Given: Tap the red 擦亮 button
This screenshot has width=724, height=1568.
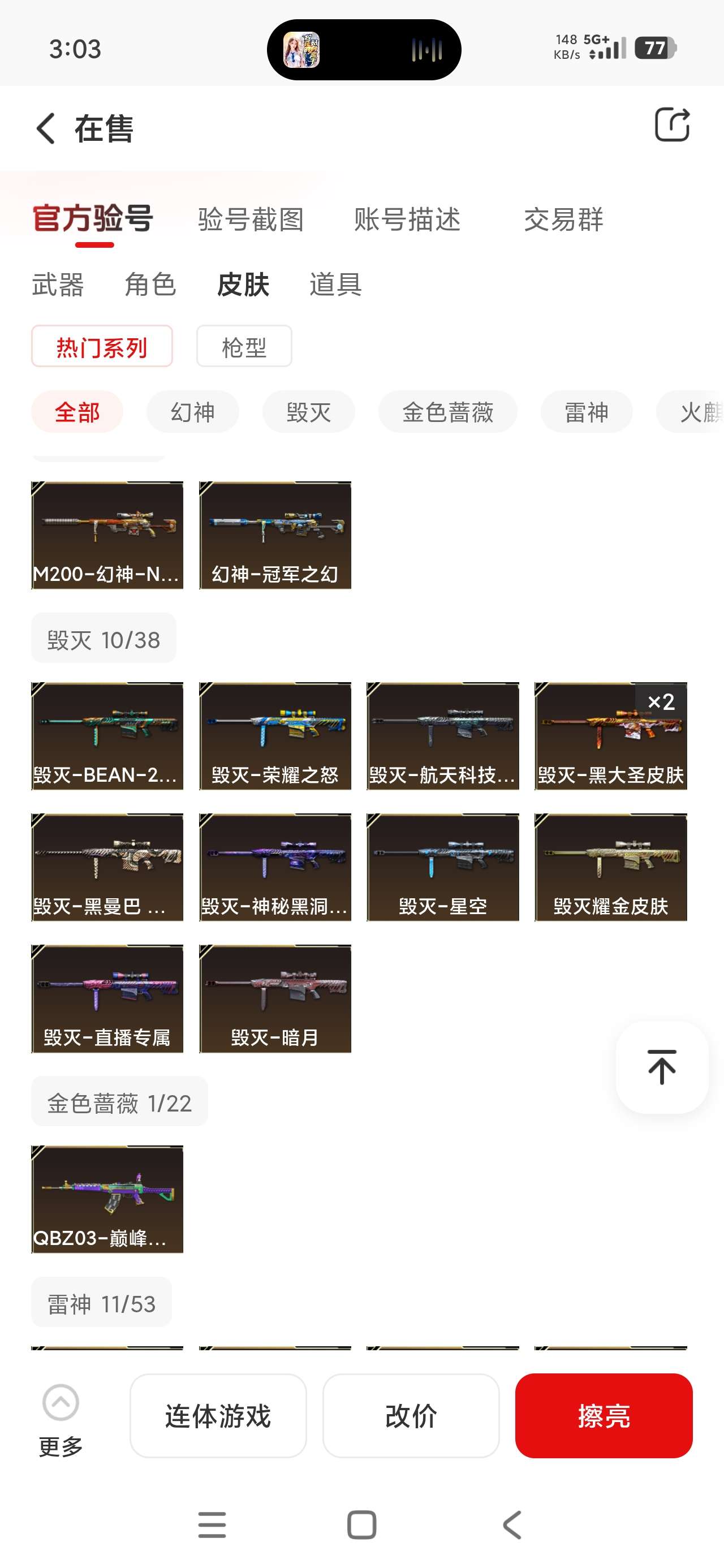Looking at the screenshot, I should click(604, 1415).
